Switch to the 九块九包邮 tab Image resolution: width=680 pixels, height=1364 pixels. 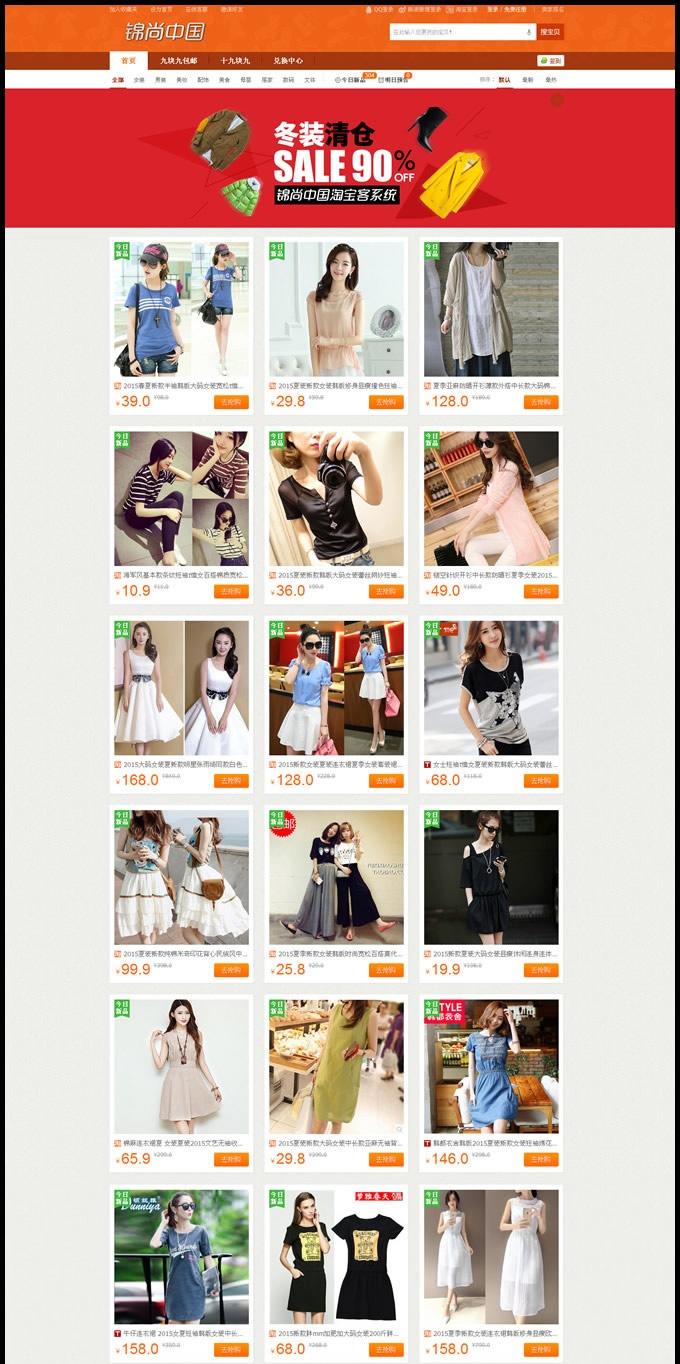(x=178, y=60)
